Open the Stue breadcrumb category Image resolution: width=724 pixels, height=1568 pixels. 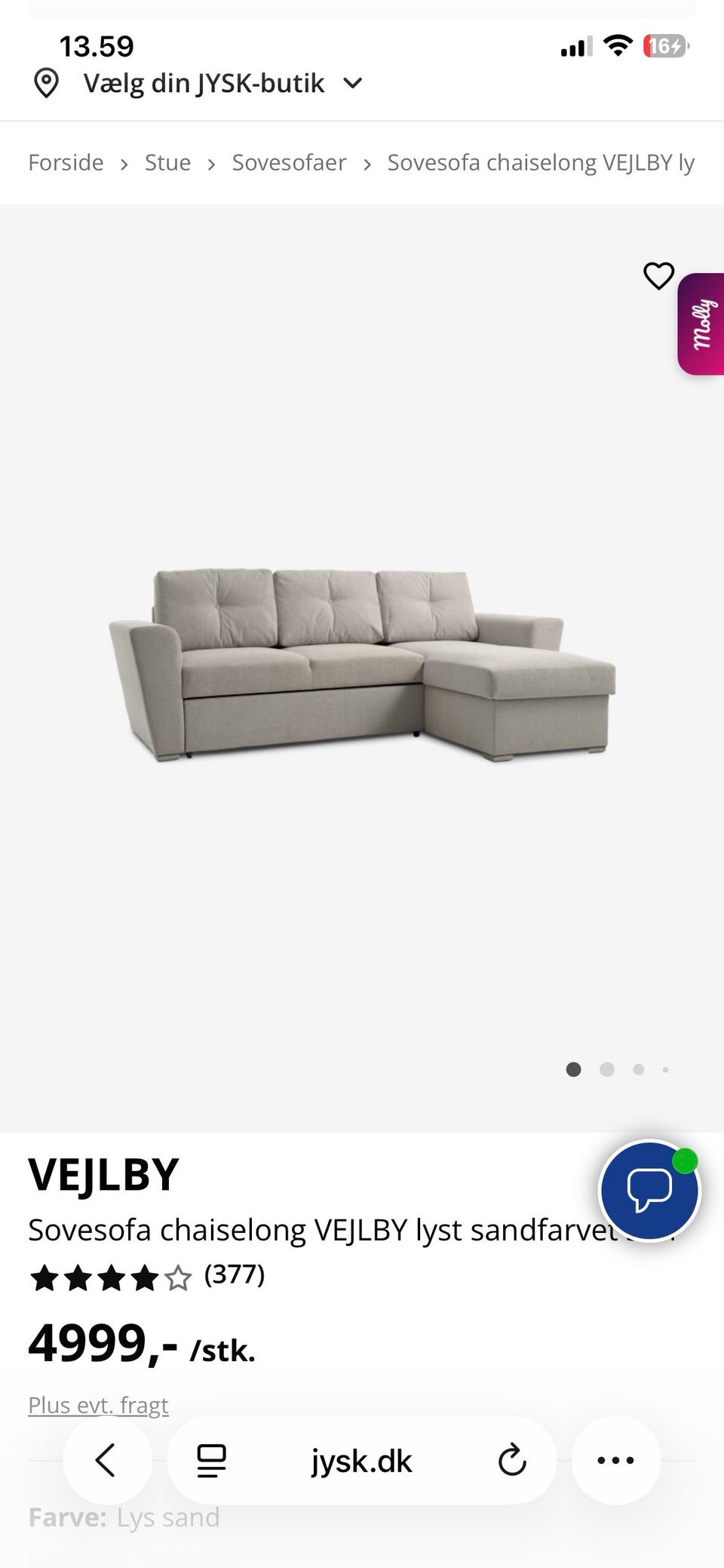click(x=167, y=163)
